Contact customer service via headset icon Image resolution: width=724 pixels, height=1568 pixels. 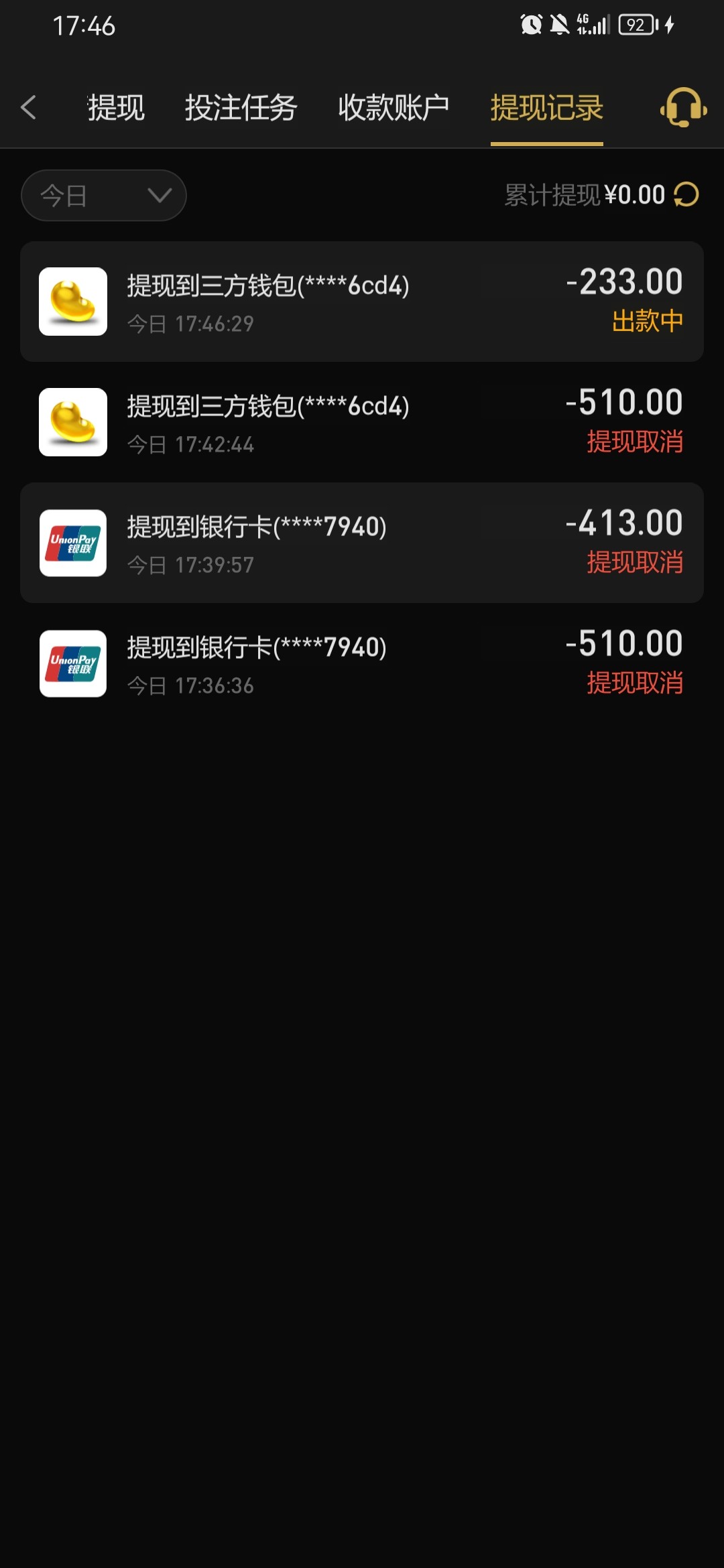tap(684, 107)
